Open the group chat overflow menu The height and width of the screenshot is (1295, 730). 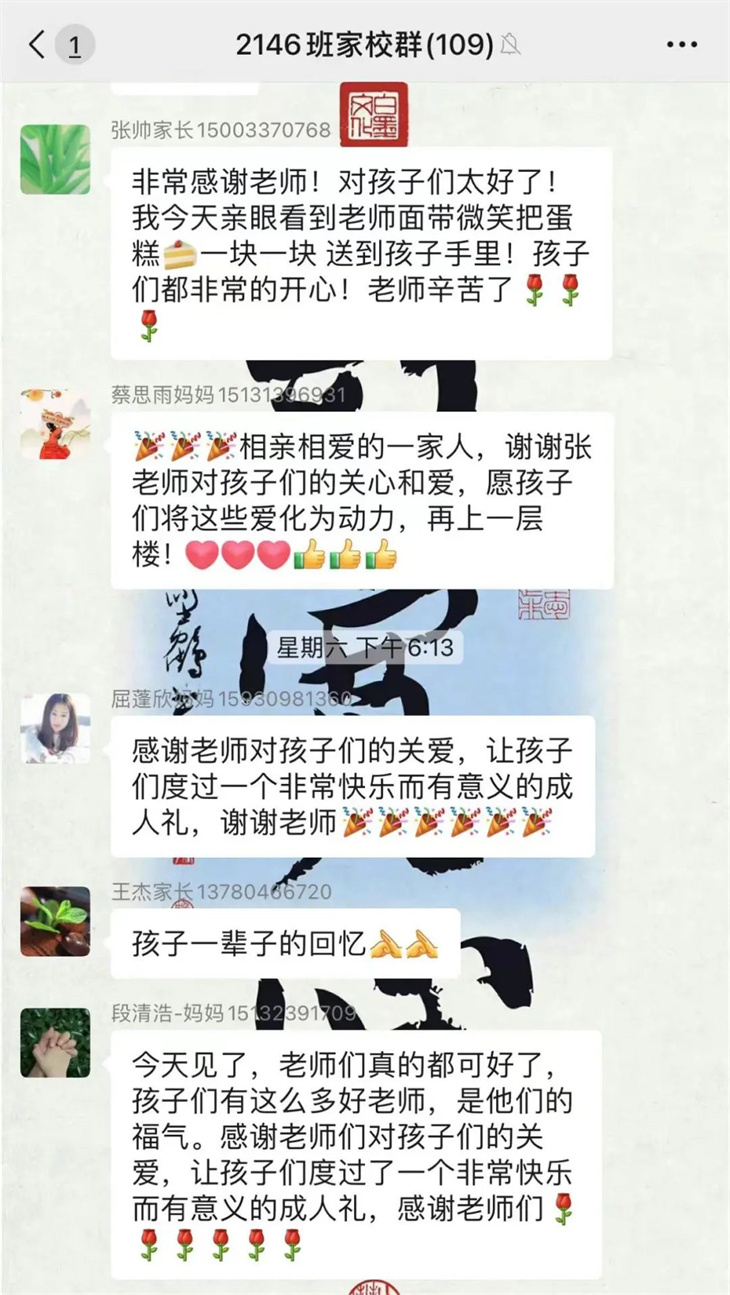pos(681,44)
